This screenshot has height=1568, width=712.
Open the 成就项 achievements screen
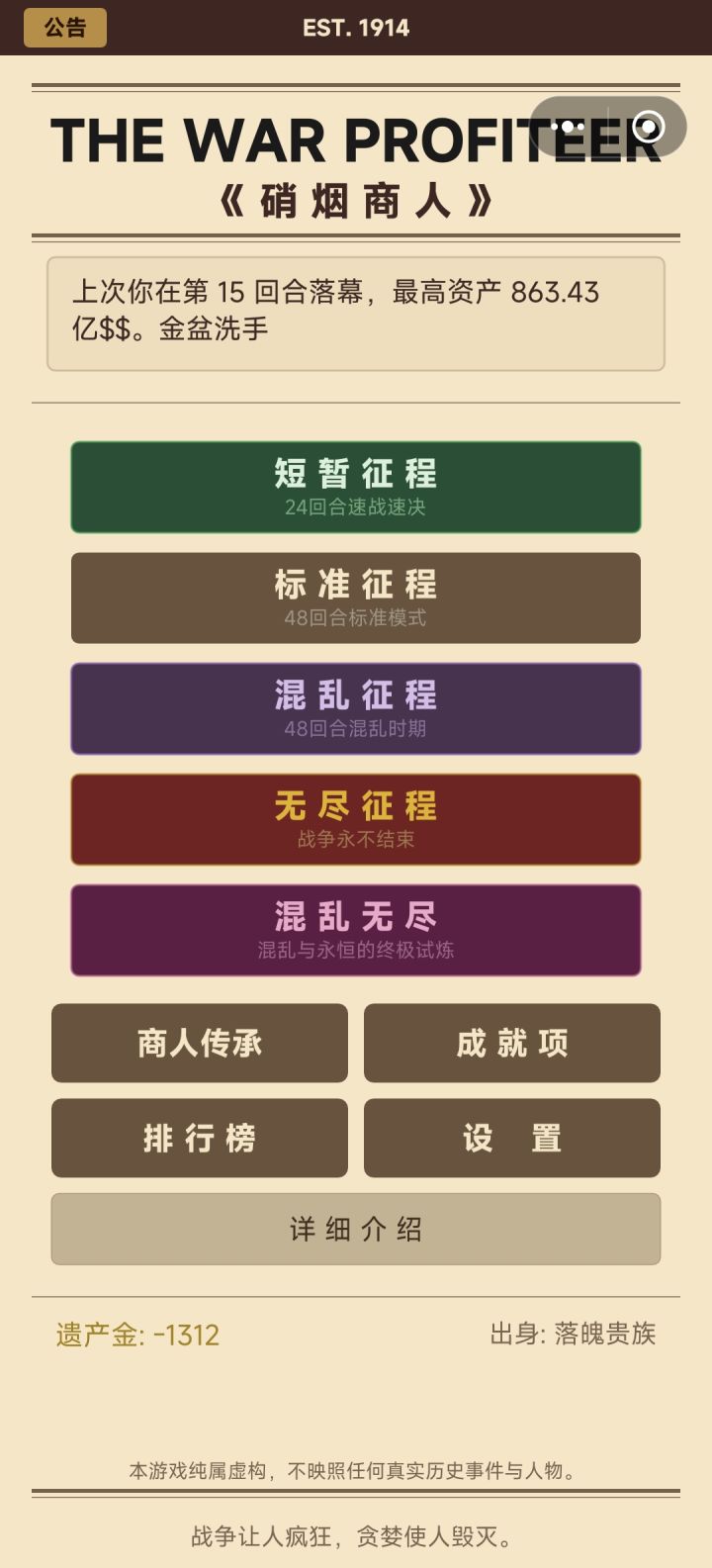point(512,1043)
